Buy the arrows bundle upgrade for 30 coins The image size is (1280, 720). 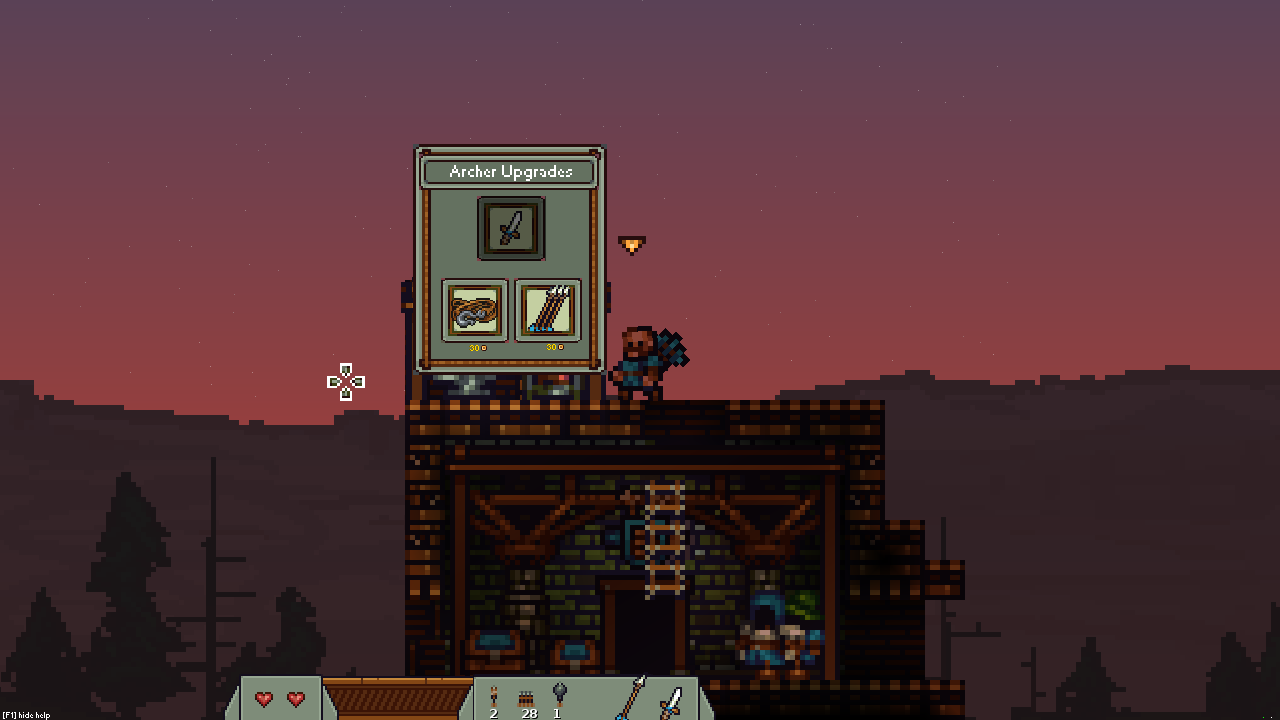548,310
